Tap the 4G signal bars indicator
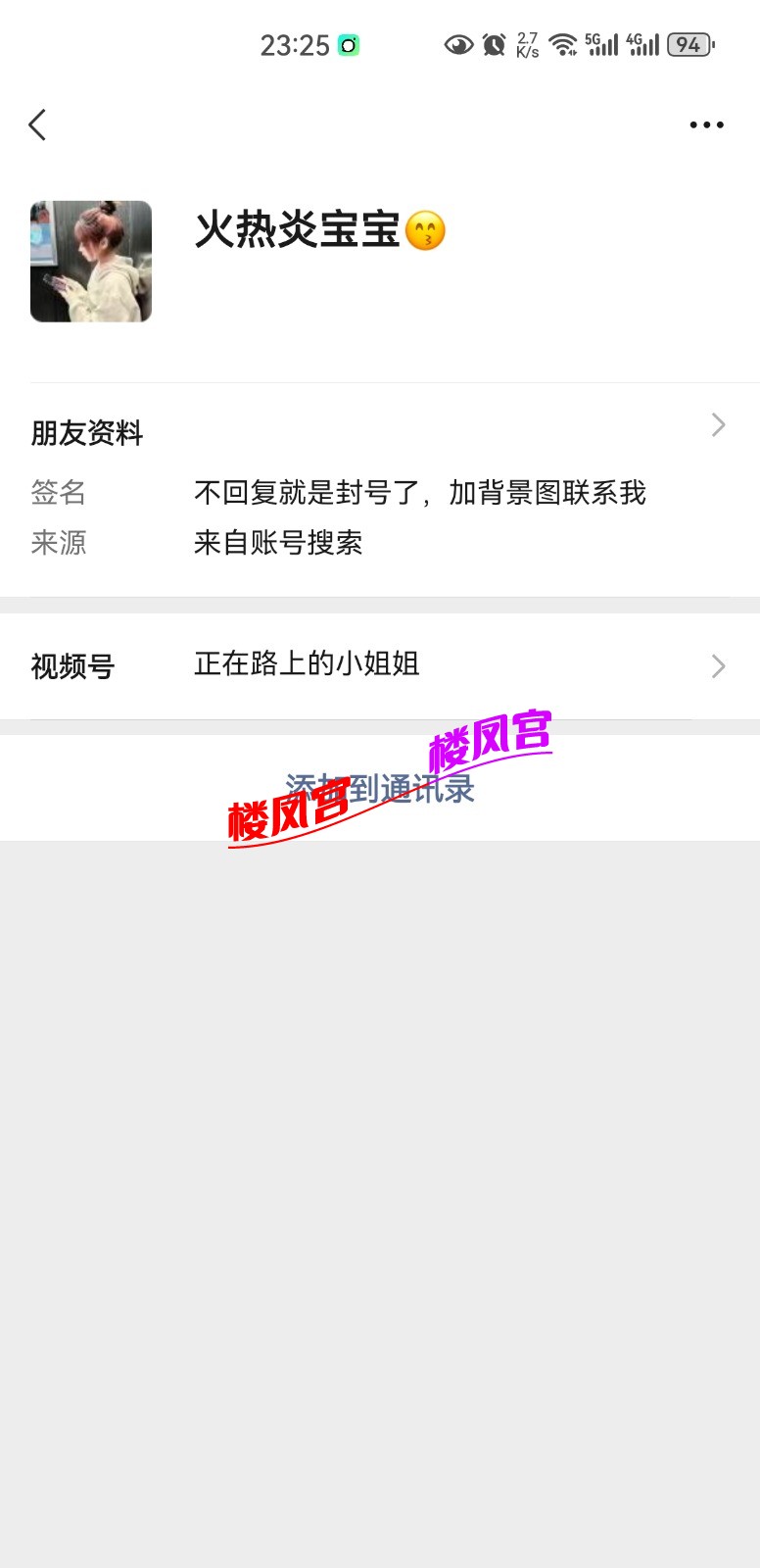 pyautogui.click(x=643, y=44)
